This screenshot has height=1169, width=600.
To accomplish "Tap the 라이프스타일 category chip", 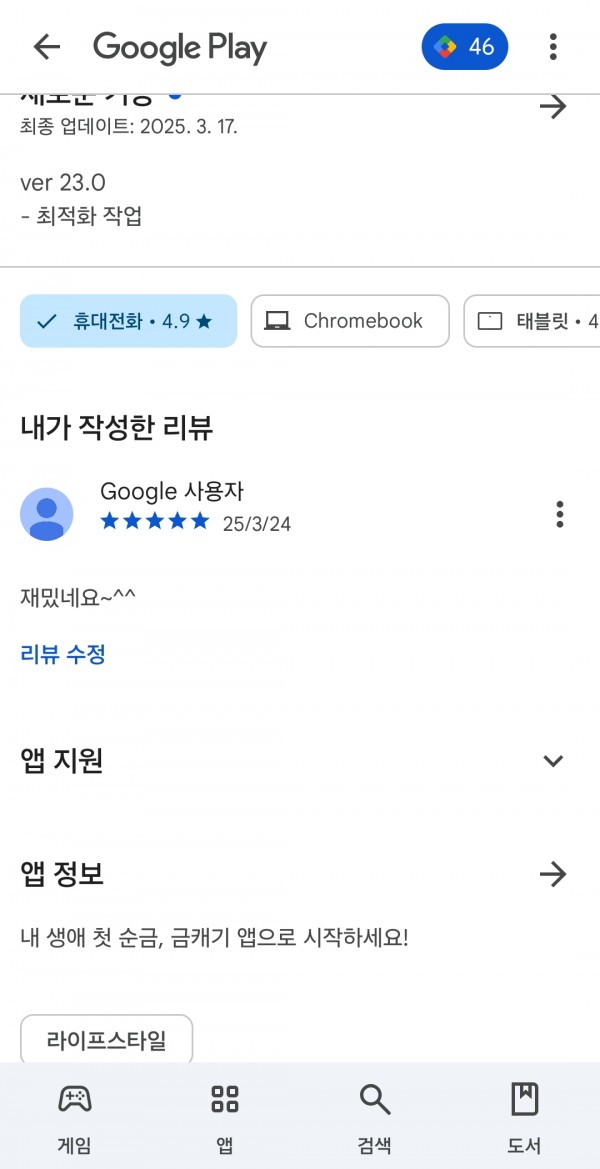I will [x=107, y=1040].
